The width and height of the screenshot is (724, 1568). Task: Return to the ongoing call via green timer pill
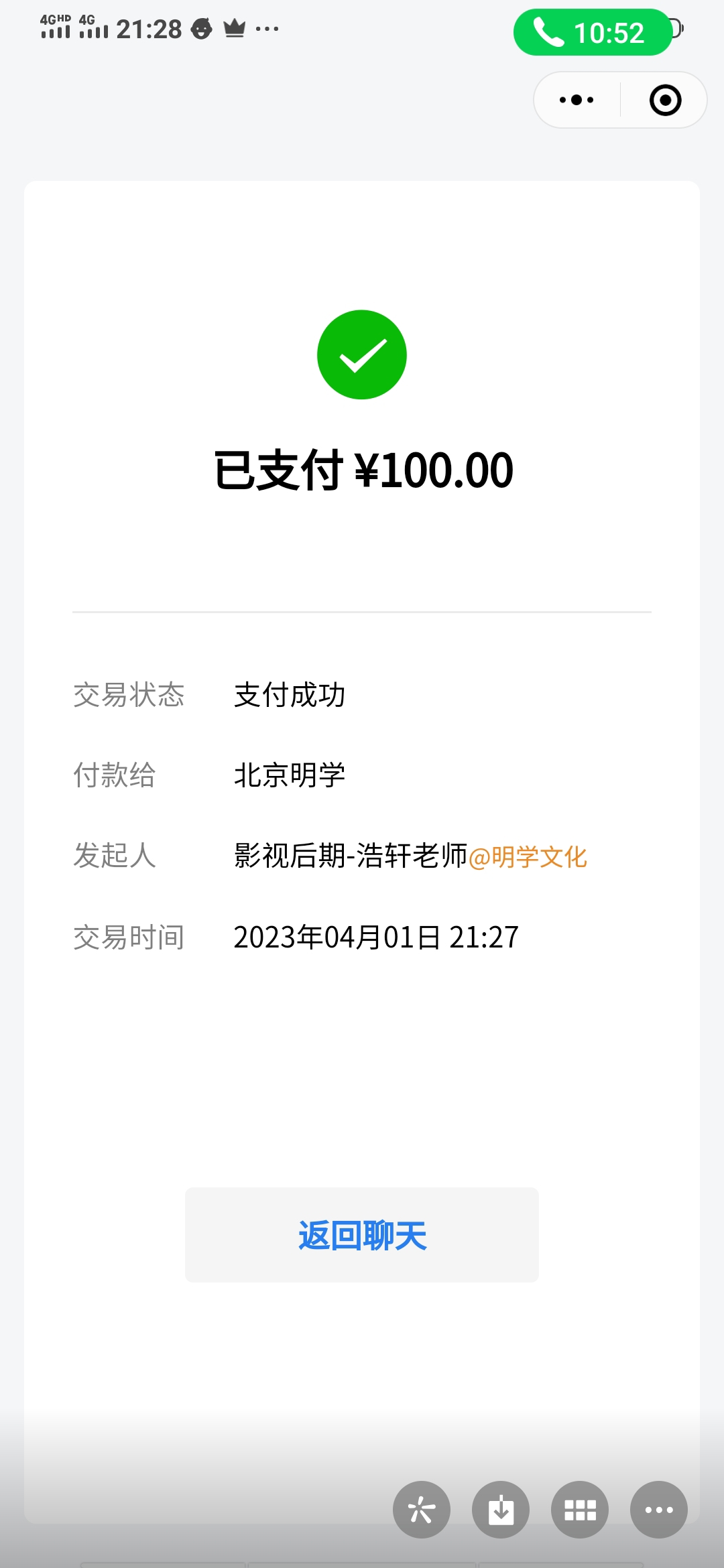[x=593, y=32]
